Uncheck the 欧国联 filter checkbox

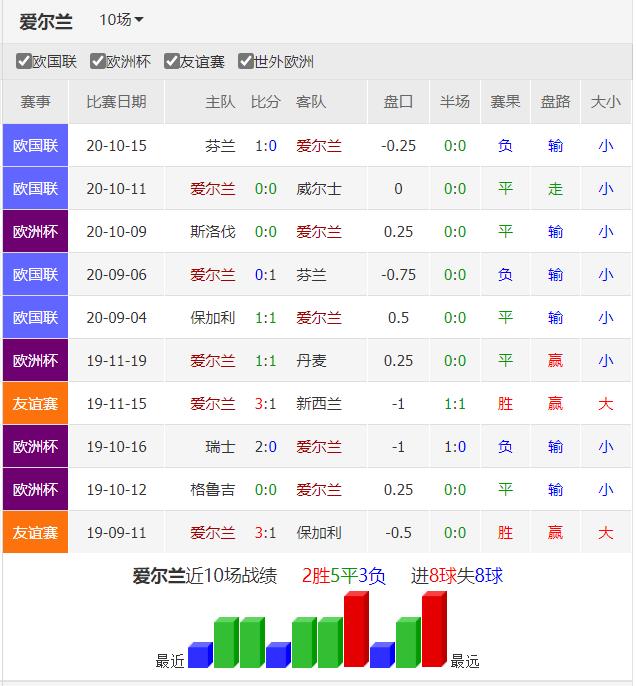point(24,62)
